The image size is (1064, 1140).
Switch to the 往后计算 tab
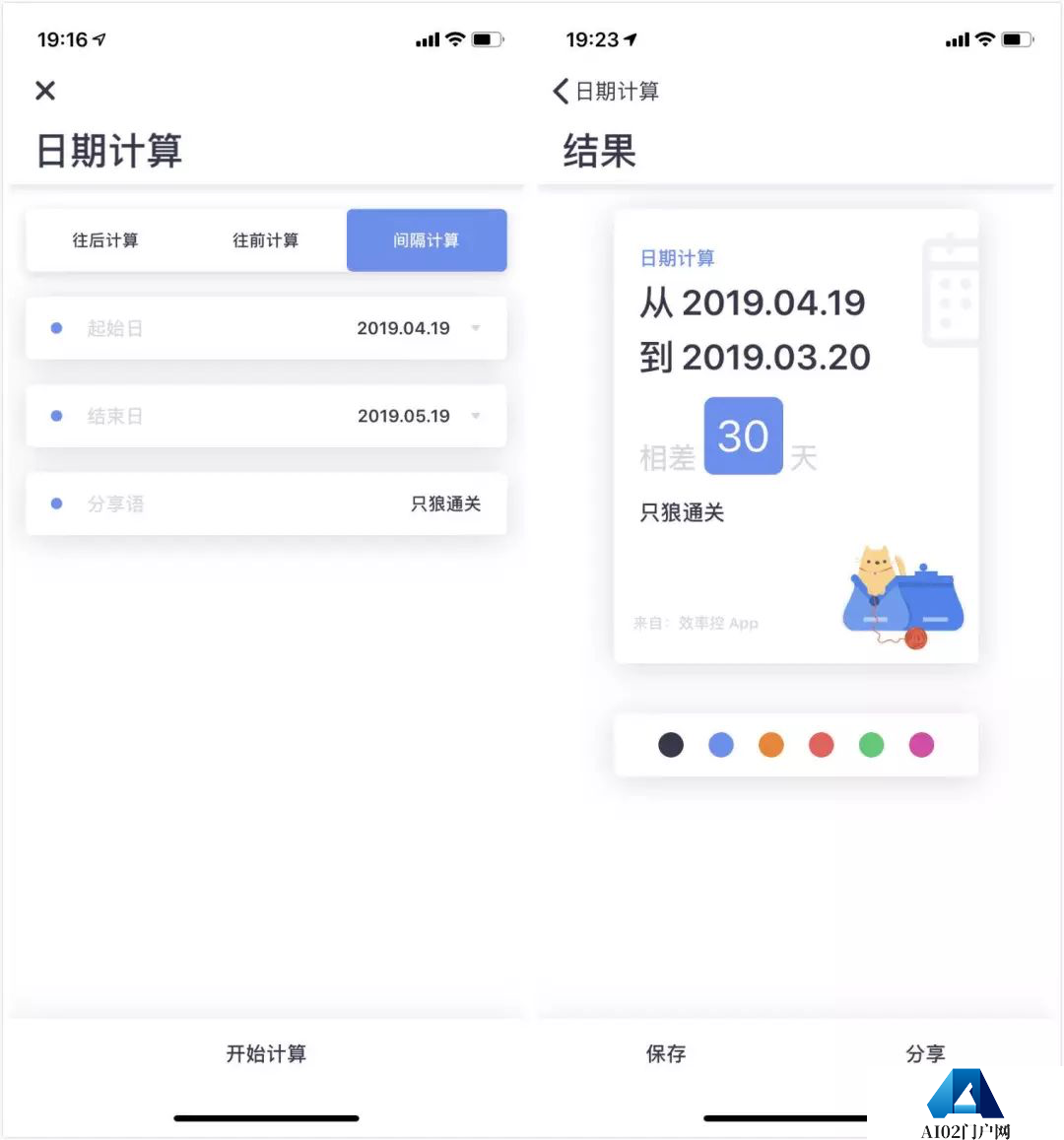pyautogui.click(x=105, y=240)
